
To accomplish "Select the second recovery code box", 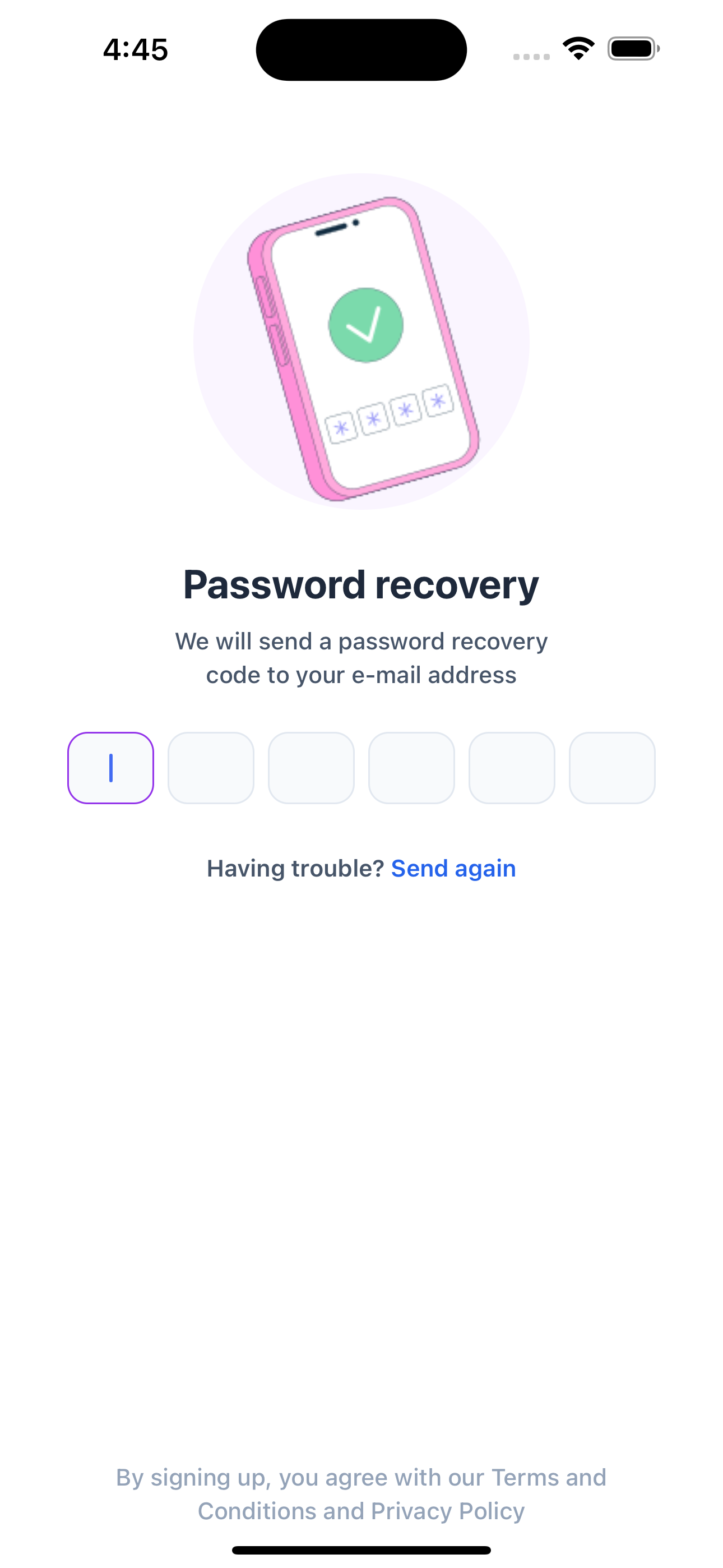I will pyautogui.click(x=211, y=768).
